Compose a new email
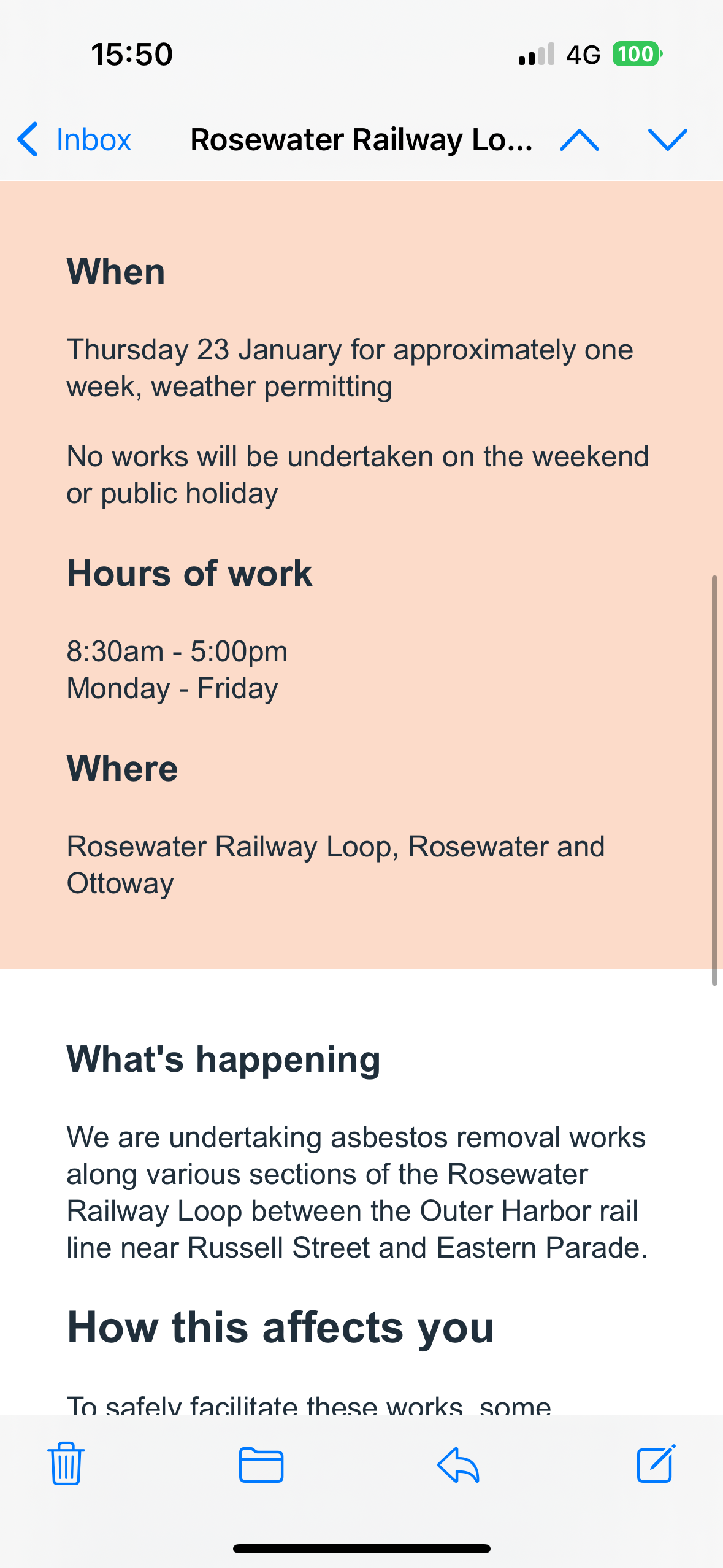Image resolution: width=723 pixels, height=1568 pixels. 656,1463
